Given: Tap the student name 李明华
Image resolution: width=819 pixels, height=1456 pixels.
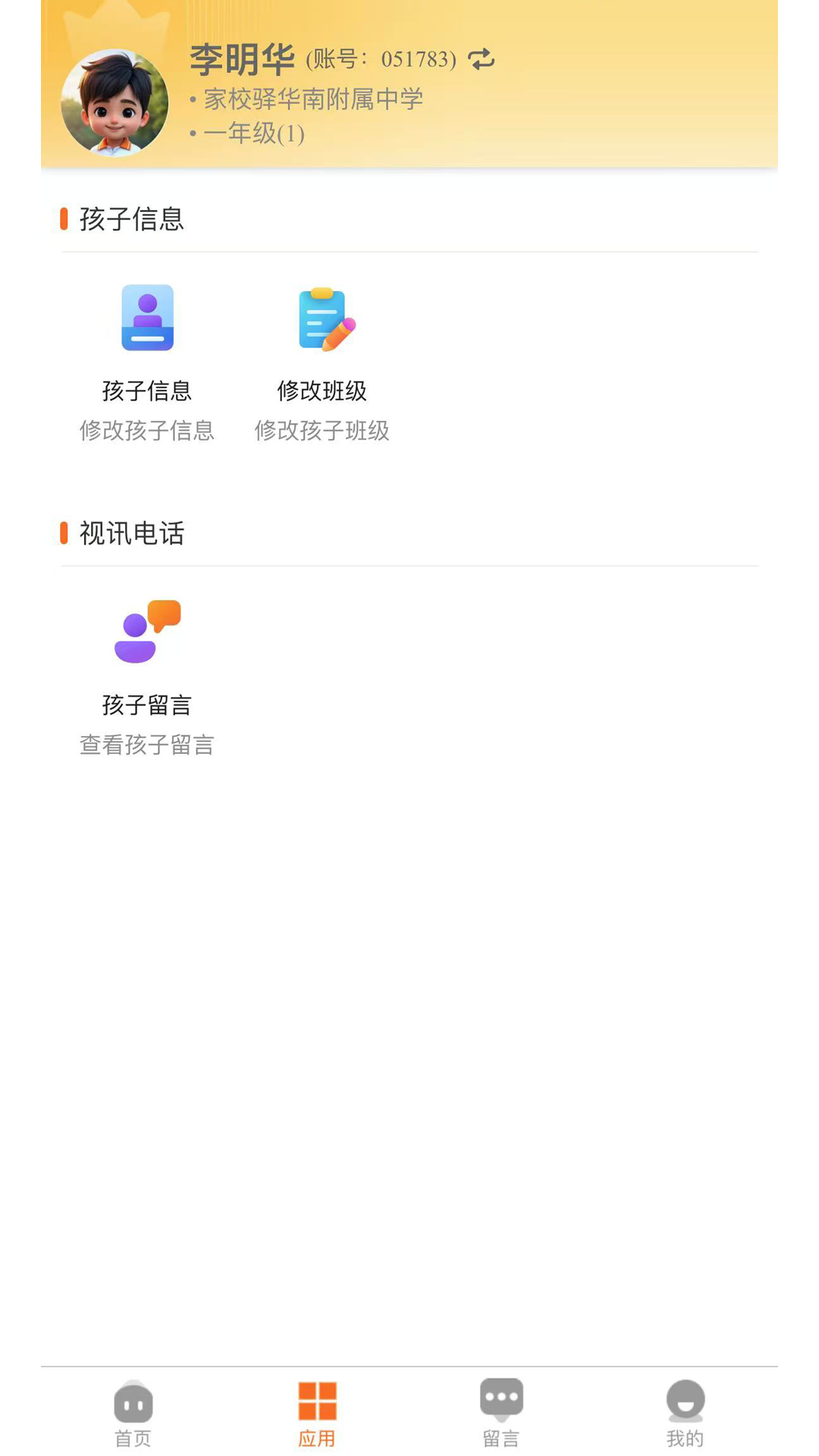Looking at the screenshot, I should click(x=241, y=59).
